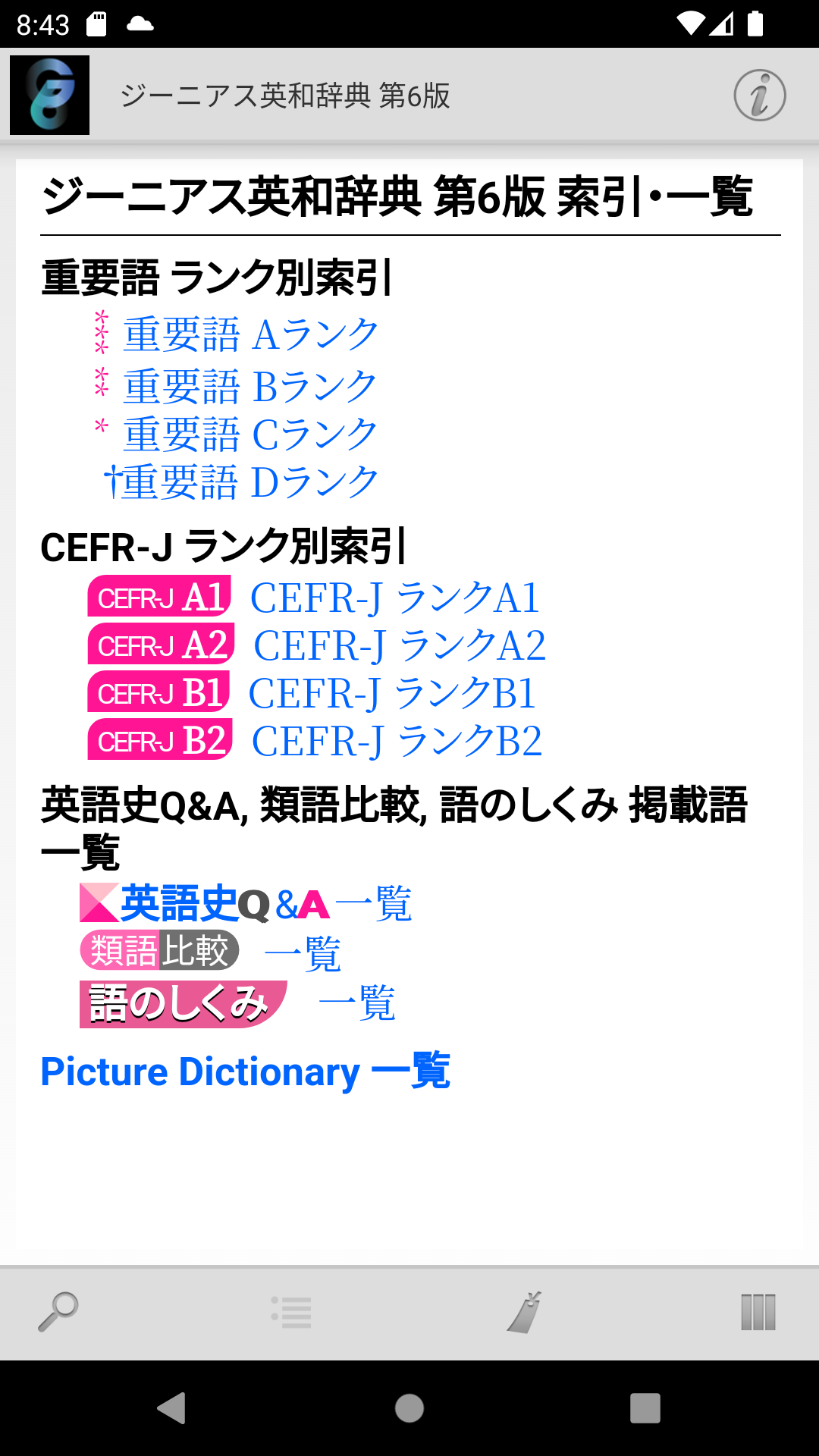The height and width of the screenshot is (1456, 819).
Task: Open 重要語 Dランク index
Action: click(x=250, y=482)
